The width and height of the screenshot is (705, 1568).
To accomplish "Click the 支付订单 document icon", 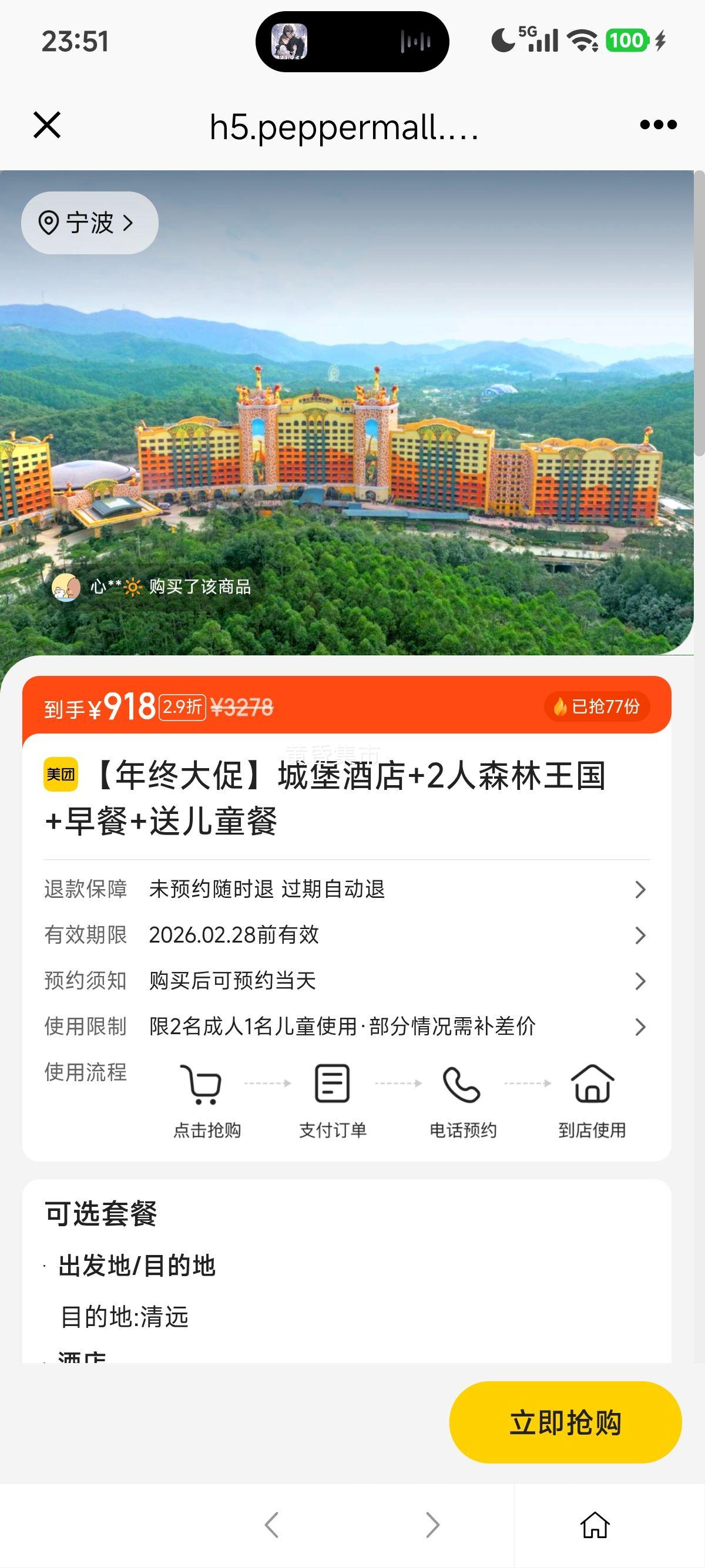I will [x=333, y=1085].
